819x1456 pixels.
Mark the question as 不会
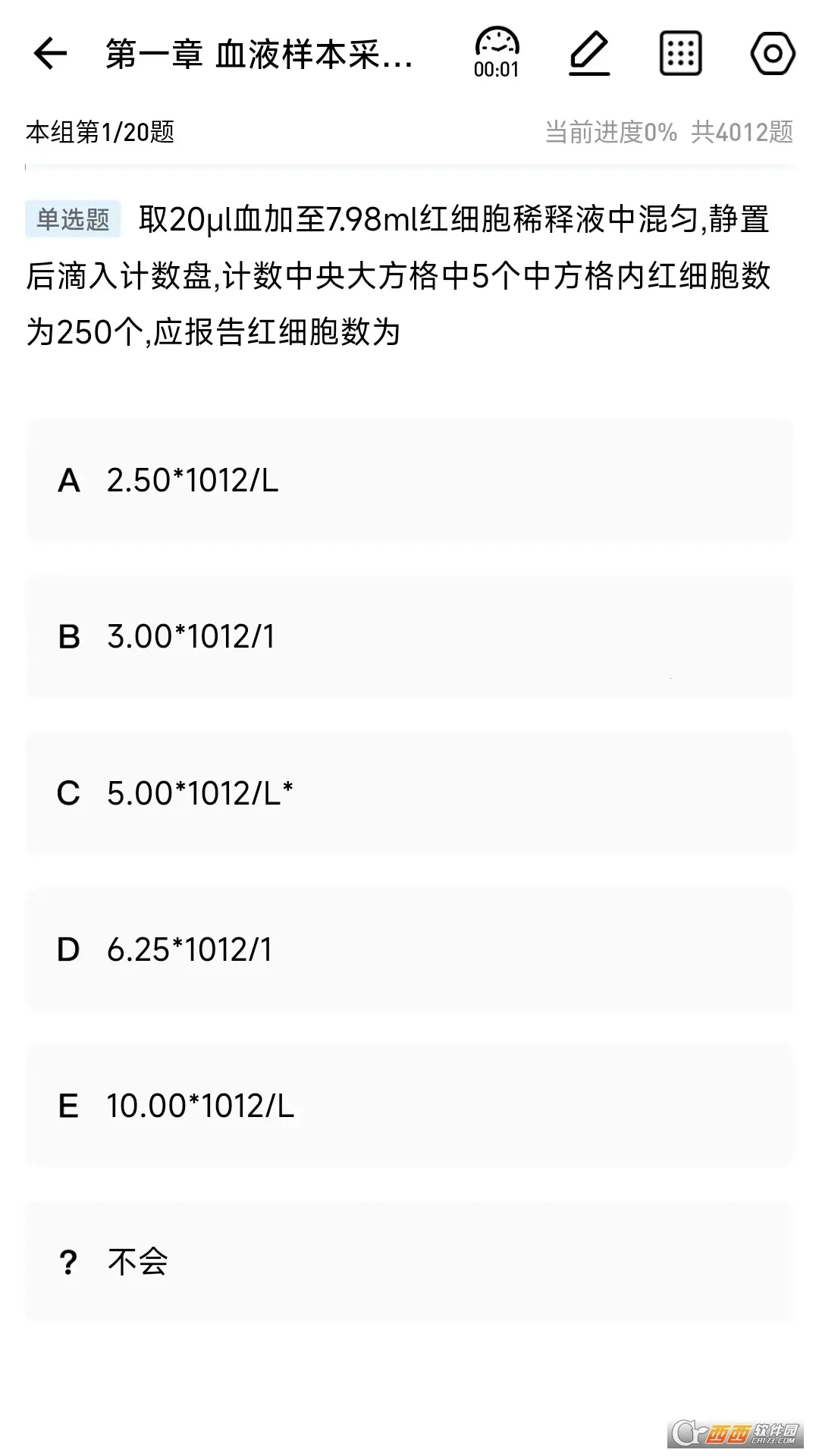pyautogui.click(x=409, y=1262)
